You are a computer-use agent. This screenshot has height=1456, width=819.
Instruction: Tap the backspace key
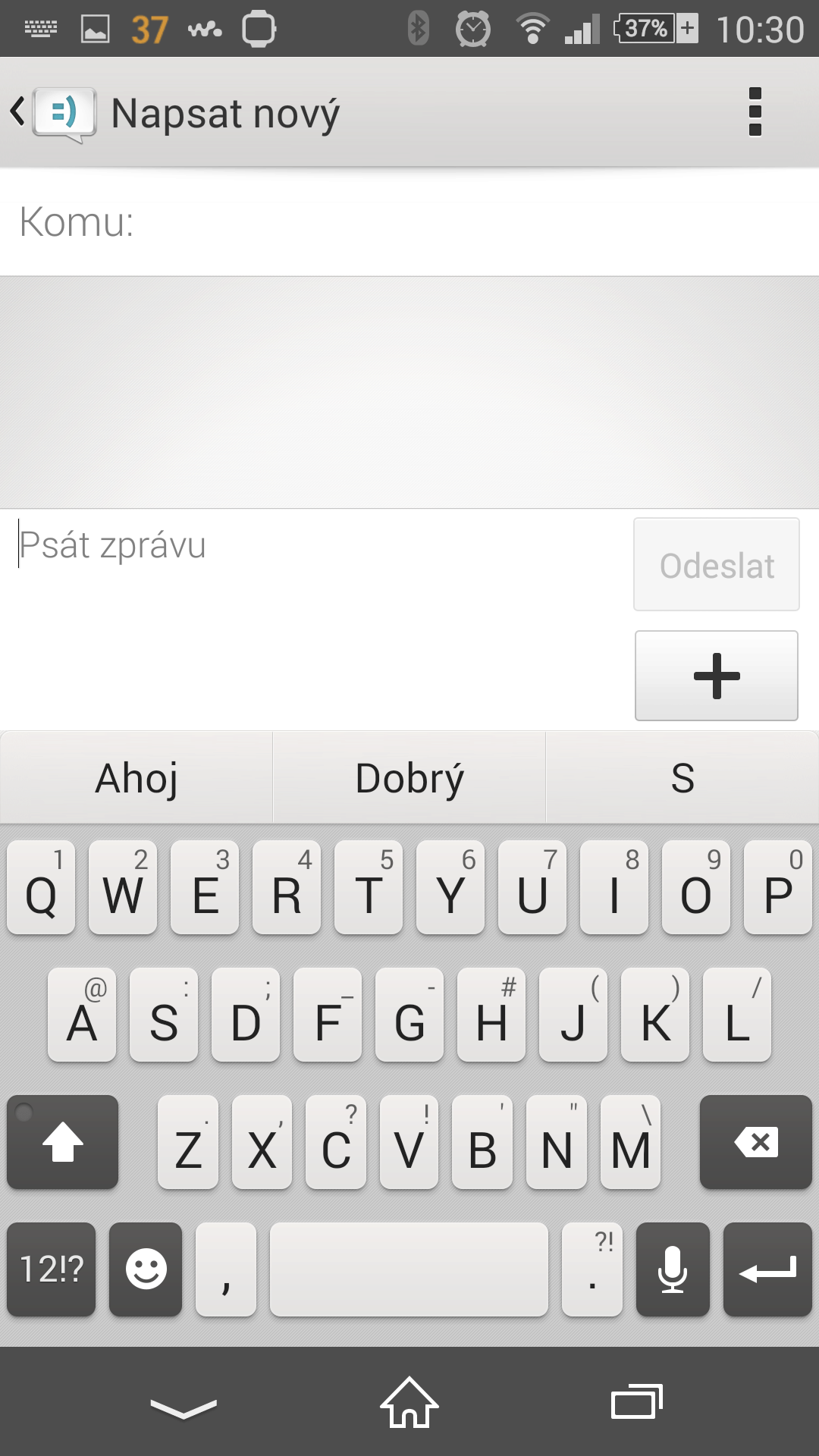click(x=756, y=1141)
